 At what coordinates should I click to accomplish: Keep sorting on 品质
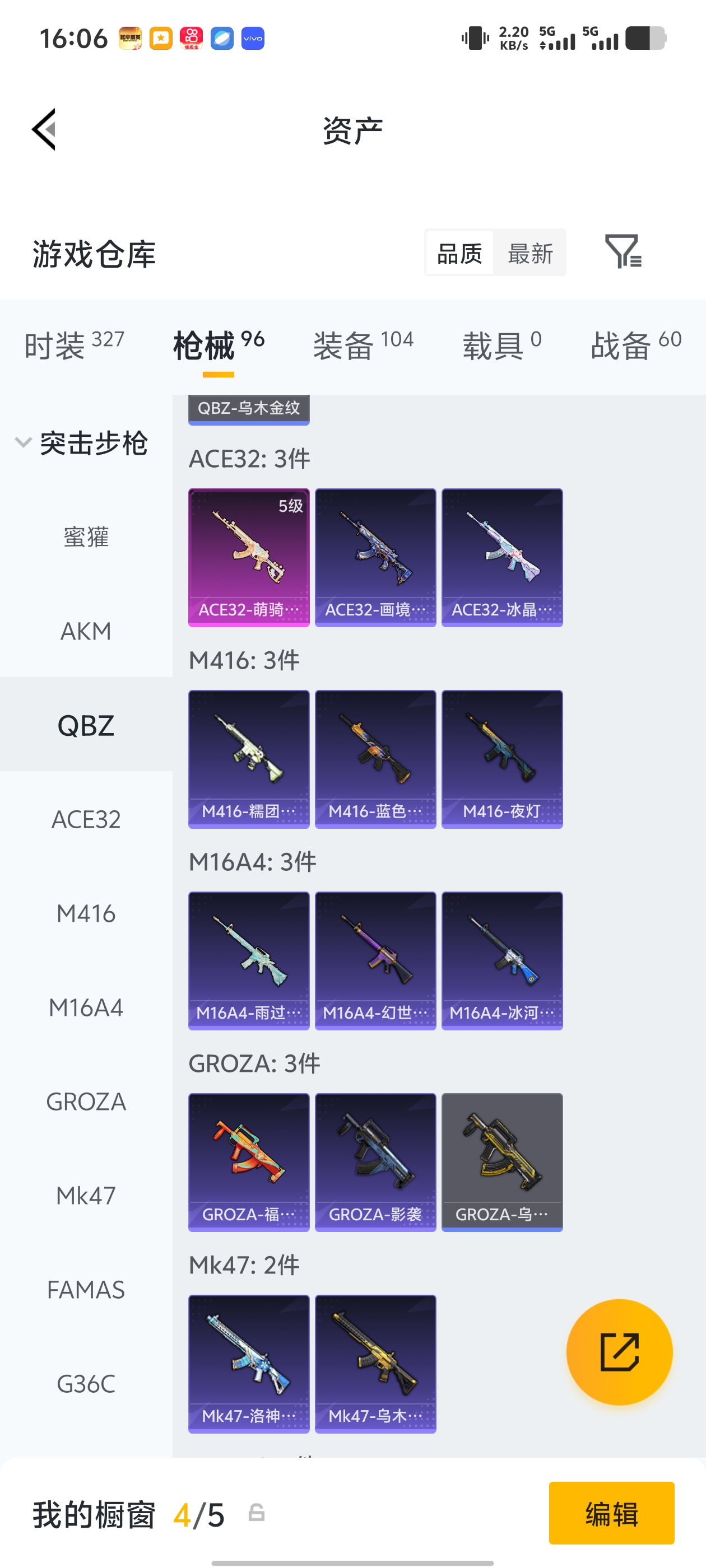[461, 252]
